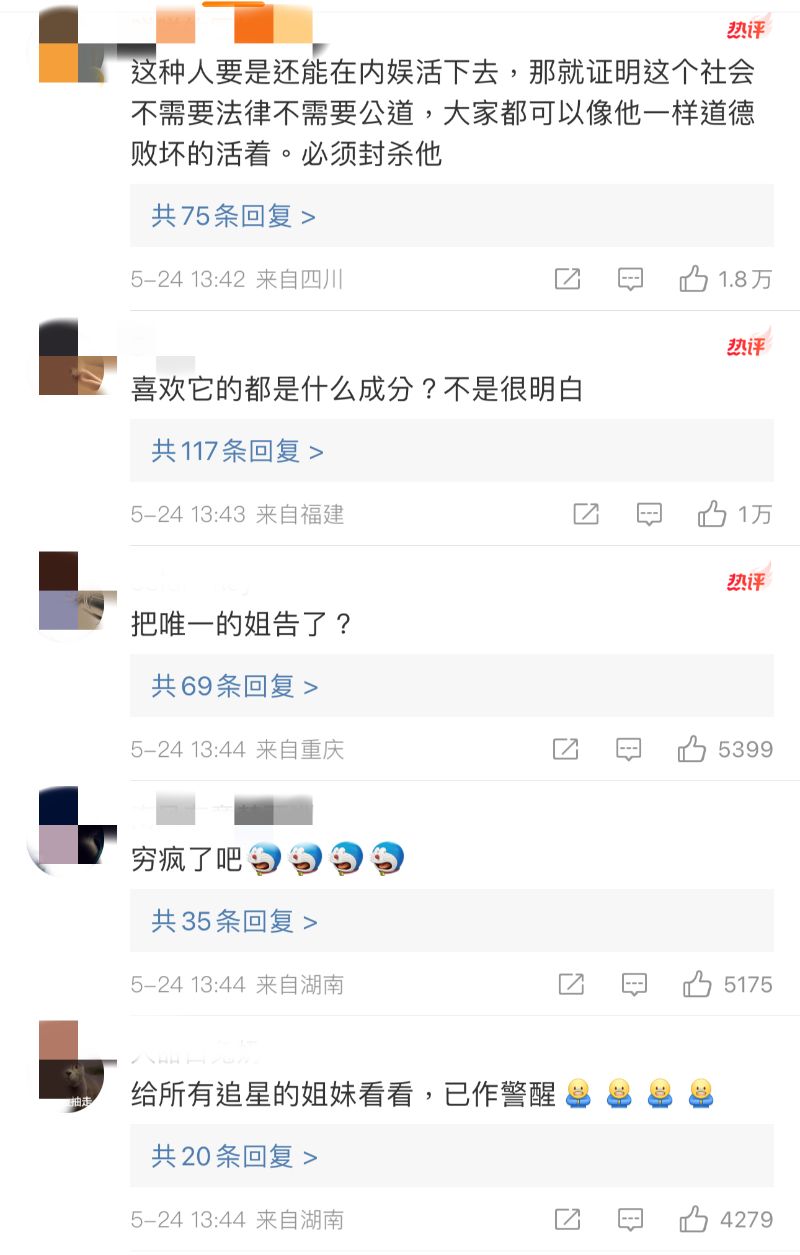Like the comment with 1万 likes
The width and height of the screenshot is (800, 1255).
click(x=712, y=514)
